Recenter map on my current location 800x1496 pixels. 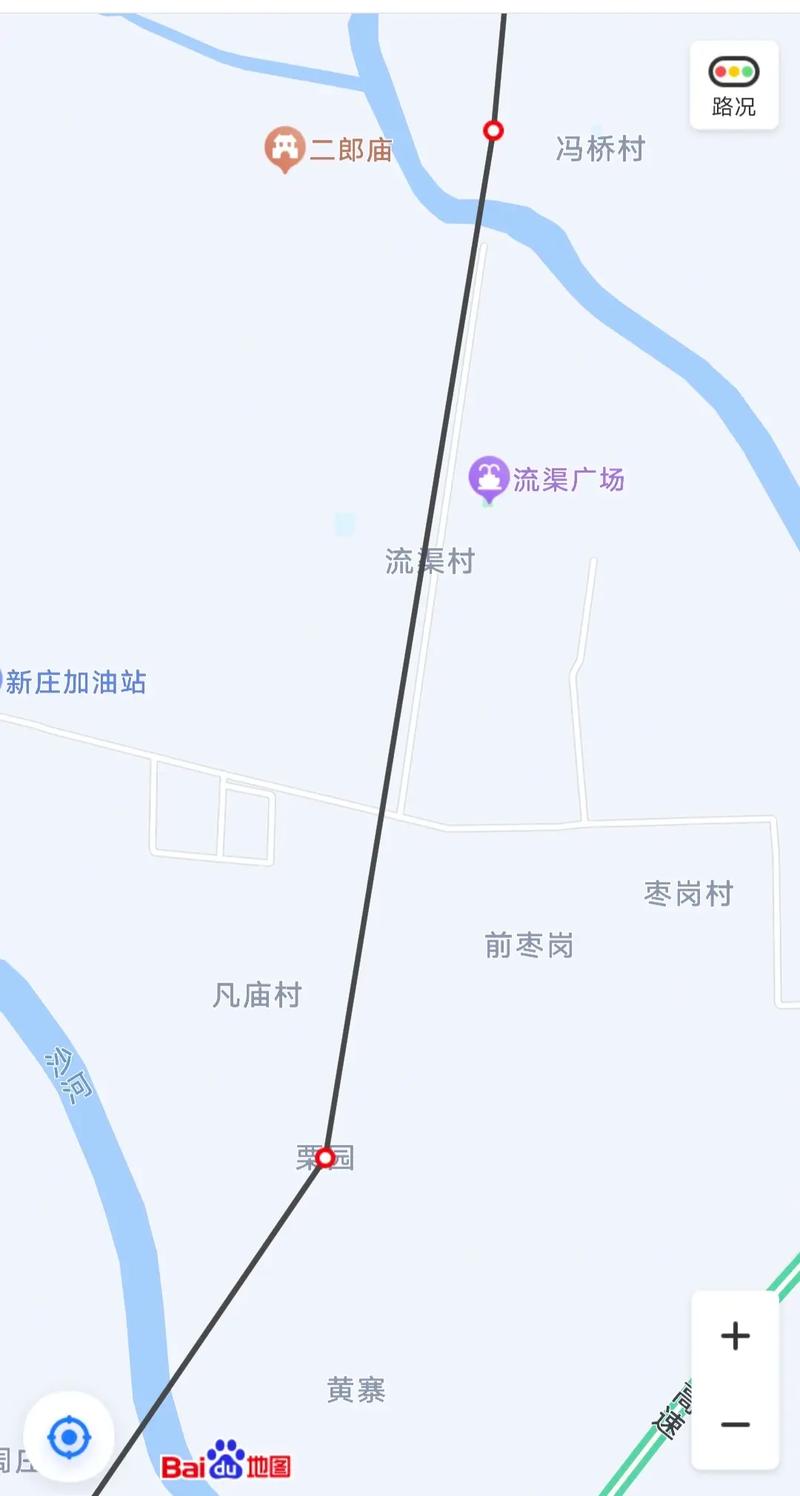[69, 1438]
